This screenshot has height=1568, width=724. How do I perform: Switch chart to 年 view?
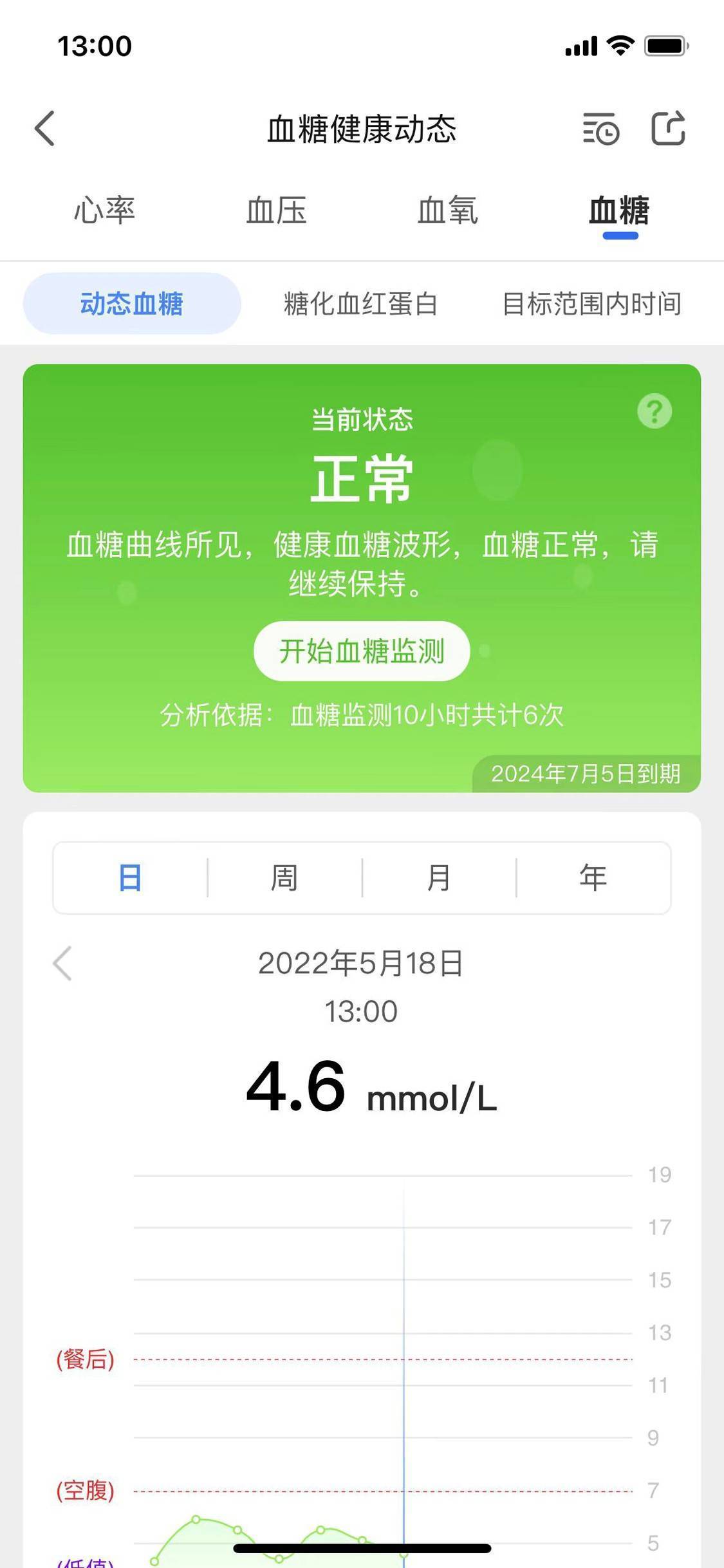593,878
